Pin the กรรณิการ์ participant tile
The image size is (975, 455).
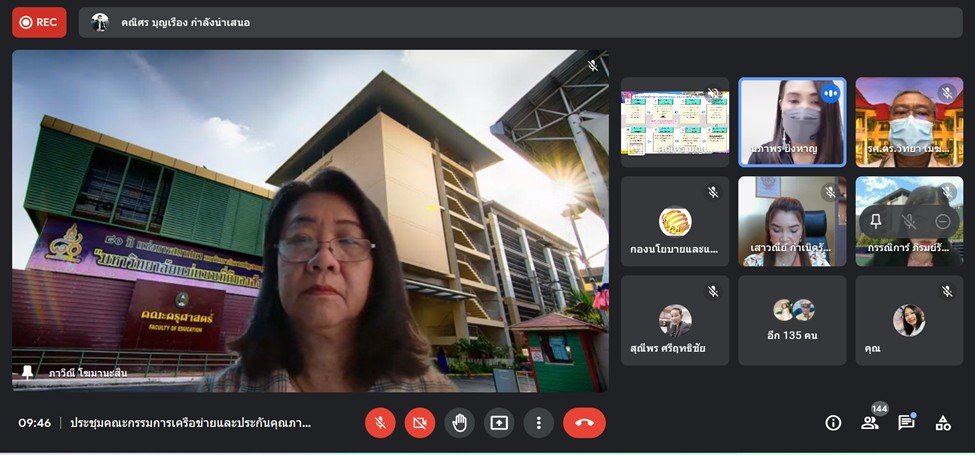876,221
